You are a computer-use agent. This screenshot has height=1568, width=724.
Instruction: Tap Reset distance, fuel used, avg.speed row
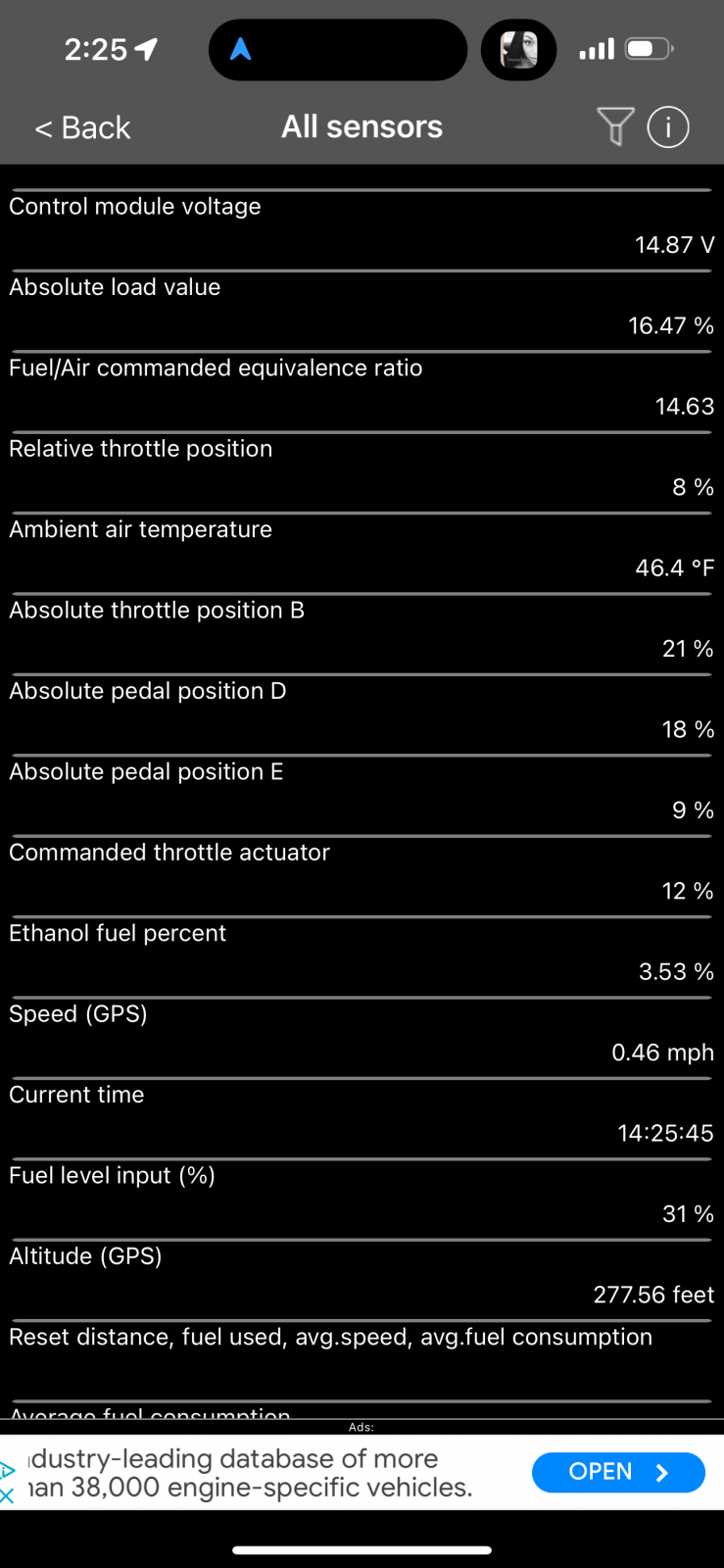click(x=362, y=1359)
